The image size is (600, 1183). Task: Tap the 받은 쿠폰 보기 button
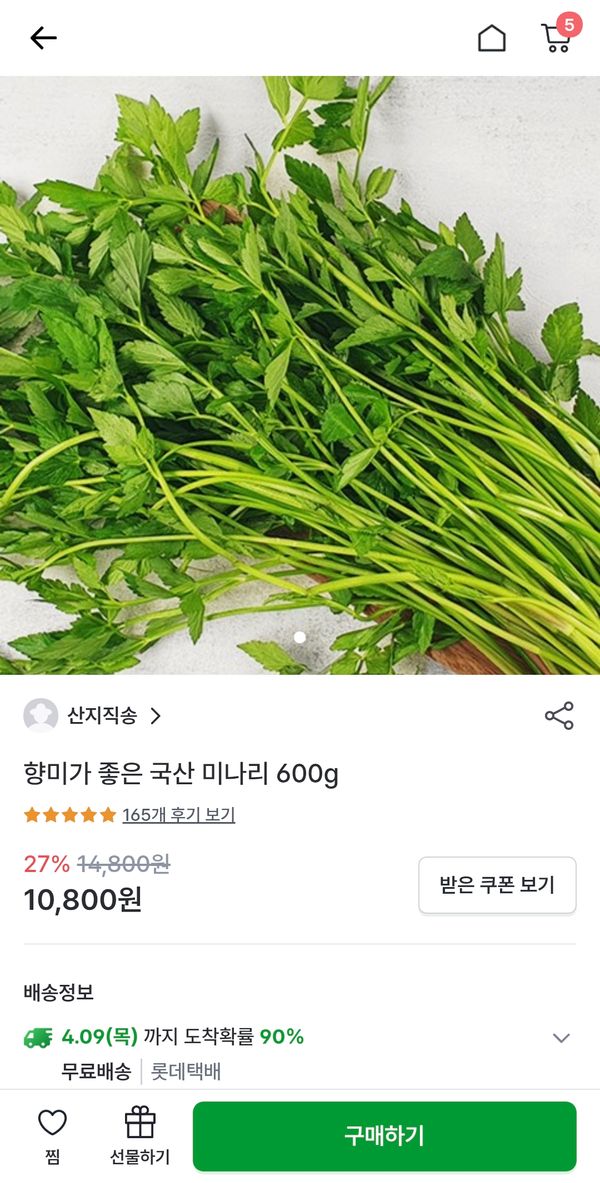(497, 885)
